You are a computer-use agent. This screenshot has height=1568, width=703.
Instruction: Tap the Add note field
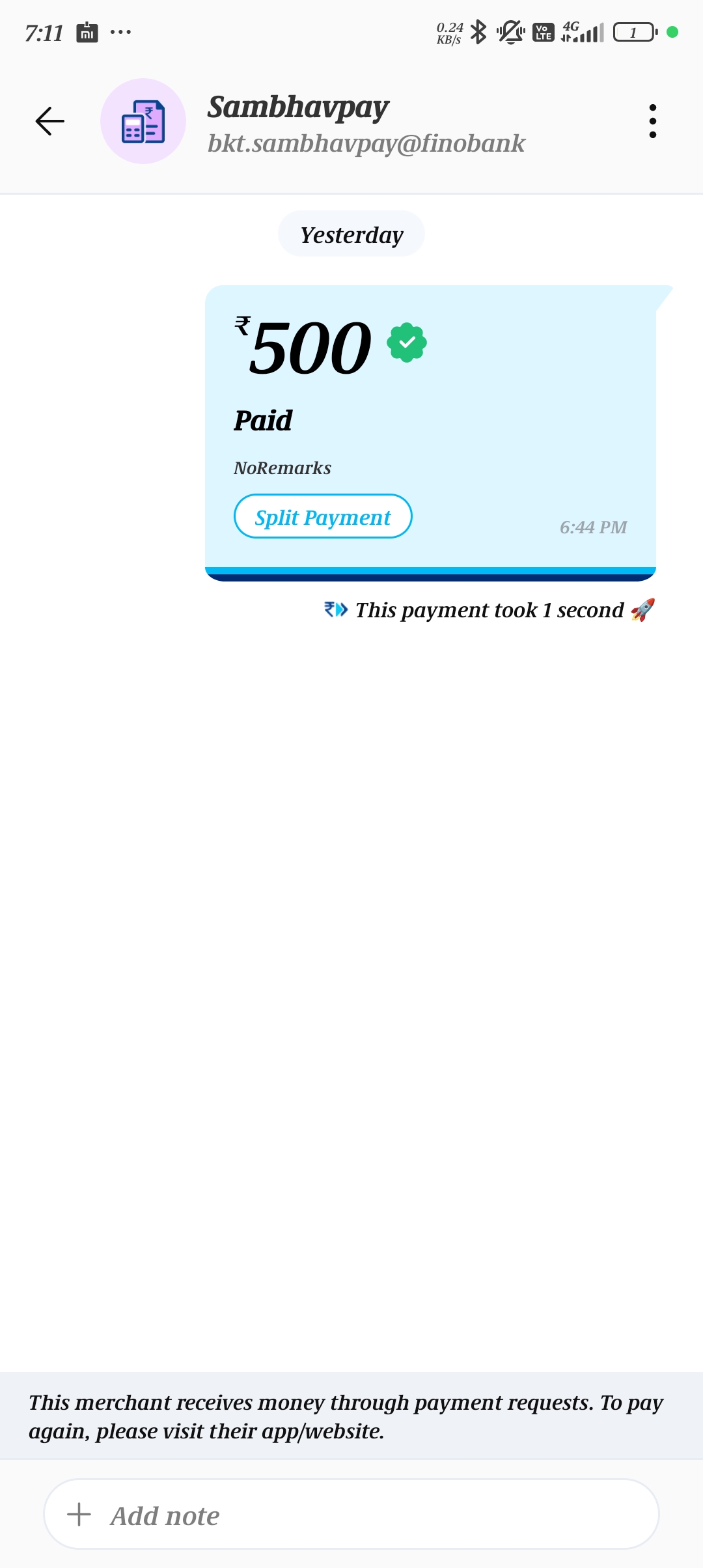351,1515
